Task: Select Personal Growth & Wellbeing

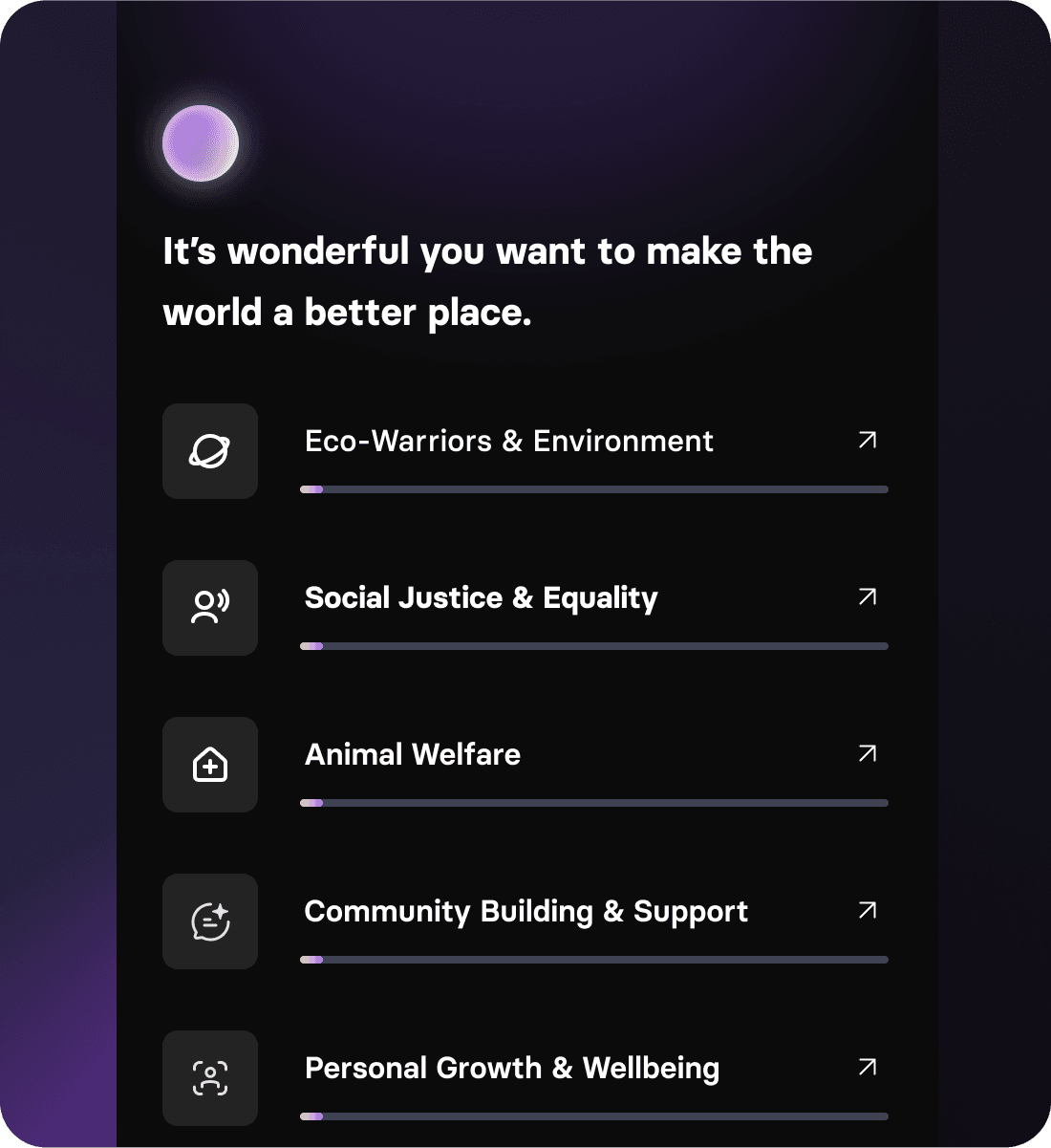Action: [511, 1069]
